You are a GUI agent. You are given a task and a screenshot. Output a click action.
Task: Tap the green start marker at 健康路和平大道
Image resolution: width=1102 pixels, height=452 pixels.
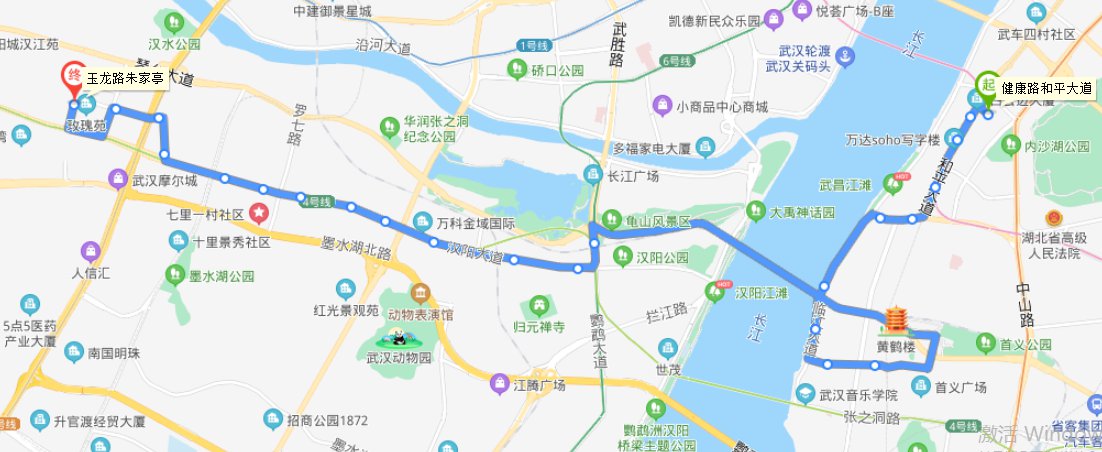click(x=988, y=86)
